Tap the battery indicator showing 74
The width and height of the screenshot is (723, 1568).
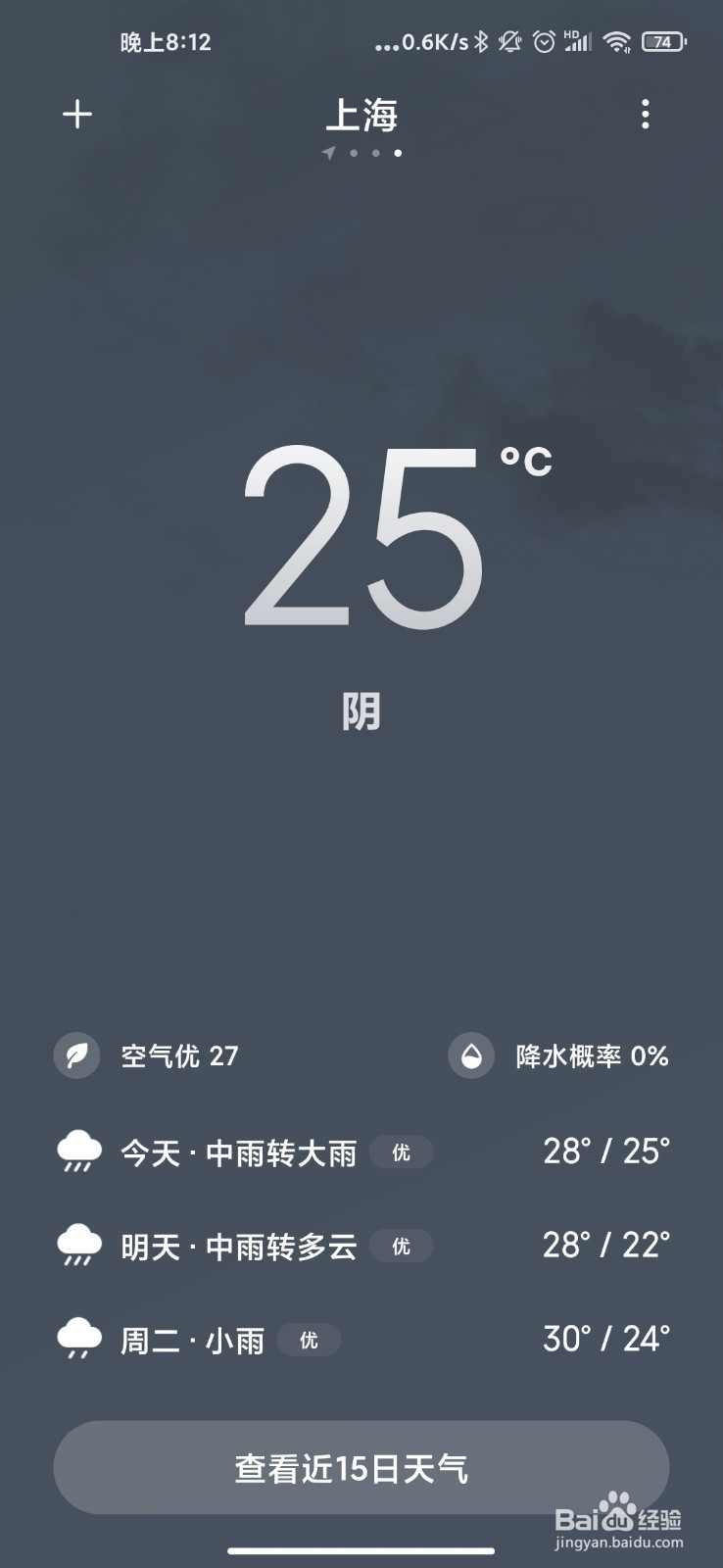pyautogui.click(x=661, y=42)
